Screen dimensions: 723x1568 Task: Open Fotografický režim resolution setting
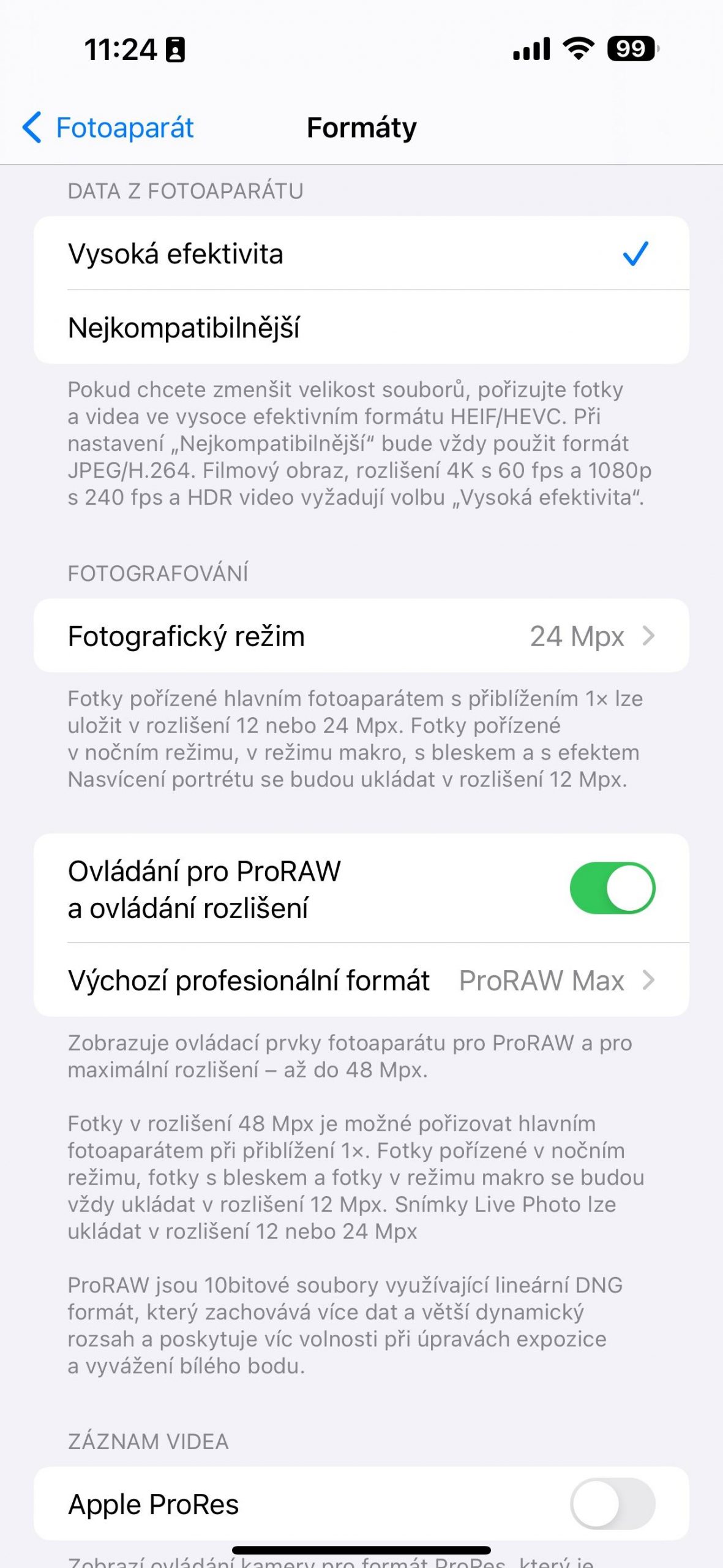pos(361,635)
